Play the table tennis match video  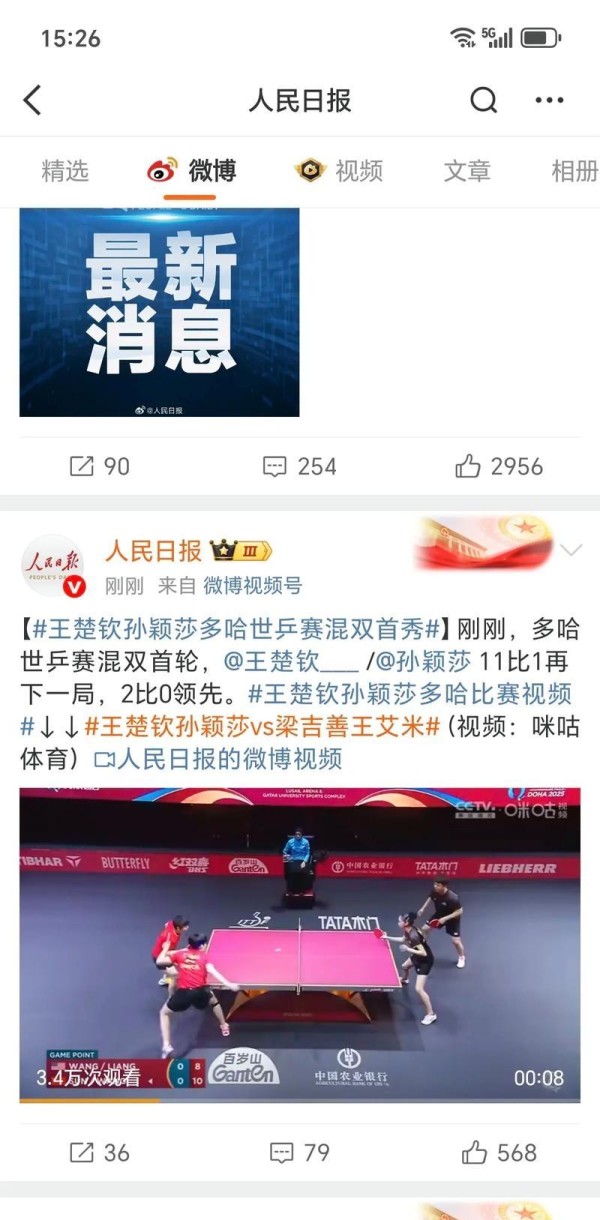tap(299, 944)
